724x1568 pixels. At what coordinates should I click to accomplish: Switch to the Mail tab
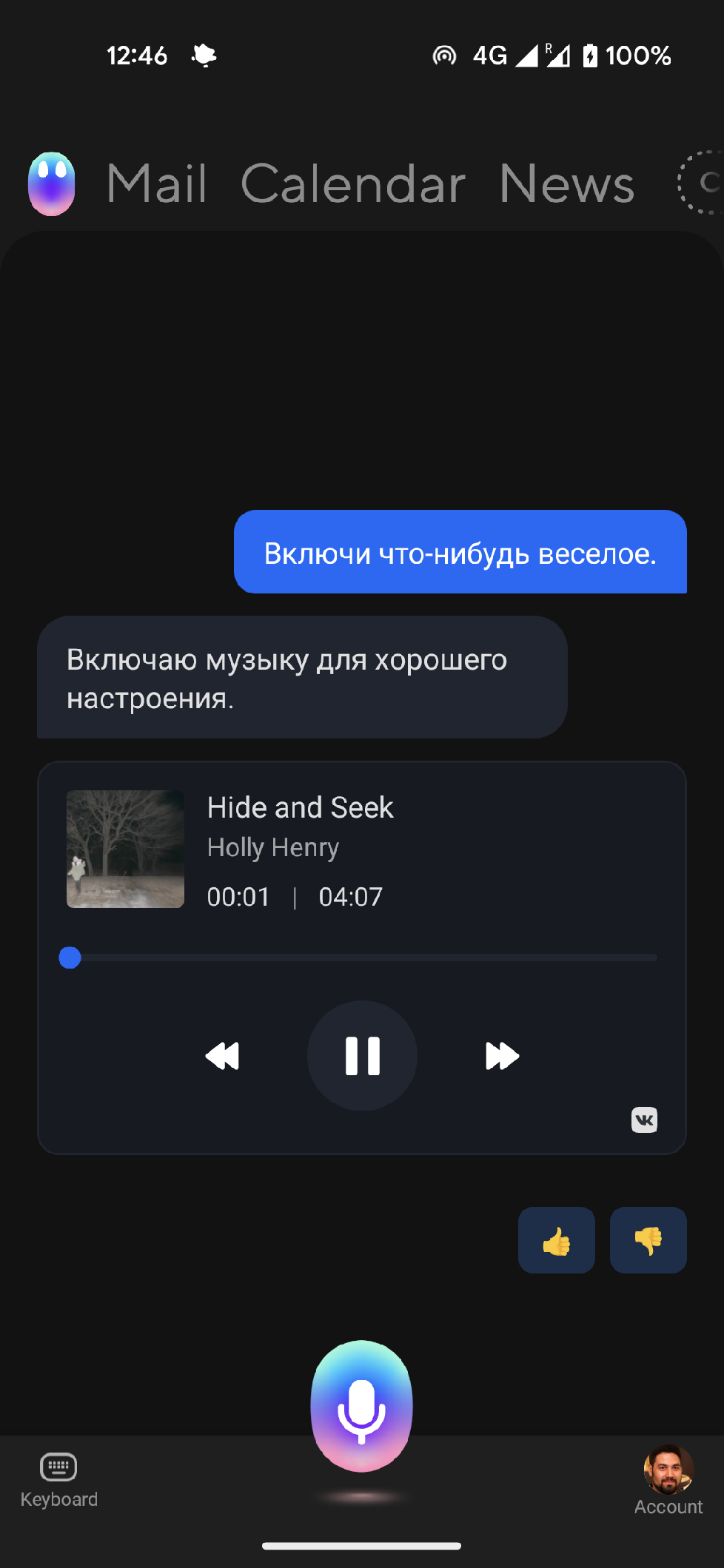pos(157,184)
